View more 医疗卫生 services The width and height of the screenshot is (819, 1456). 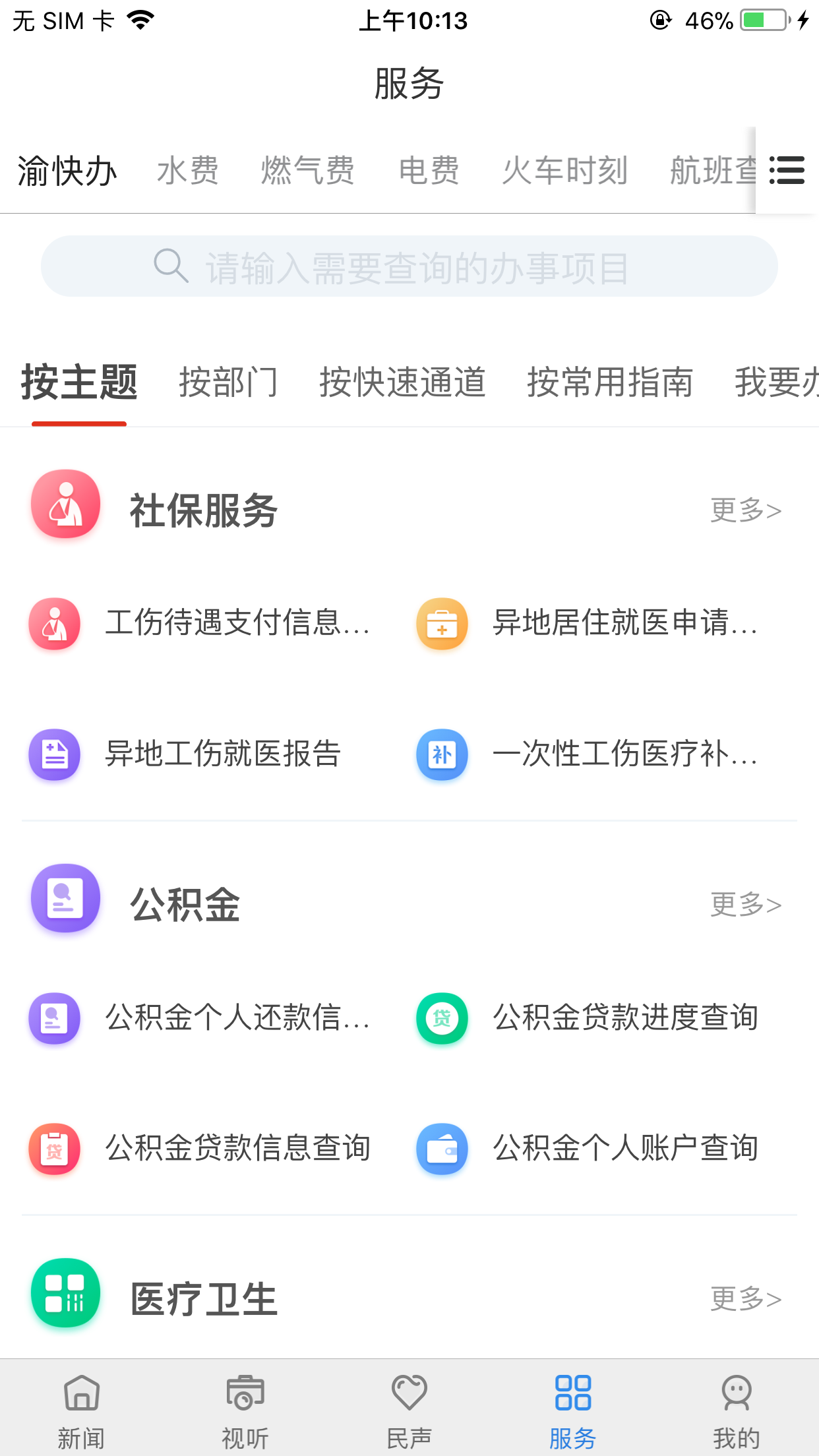click(x=746, y=1298)
